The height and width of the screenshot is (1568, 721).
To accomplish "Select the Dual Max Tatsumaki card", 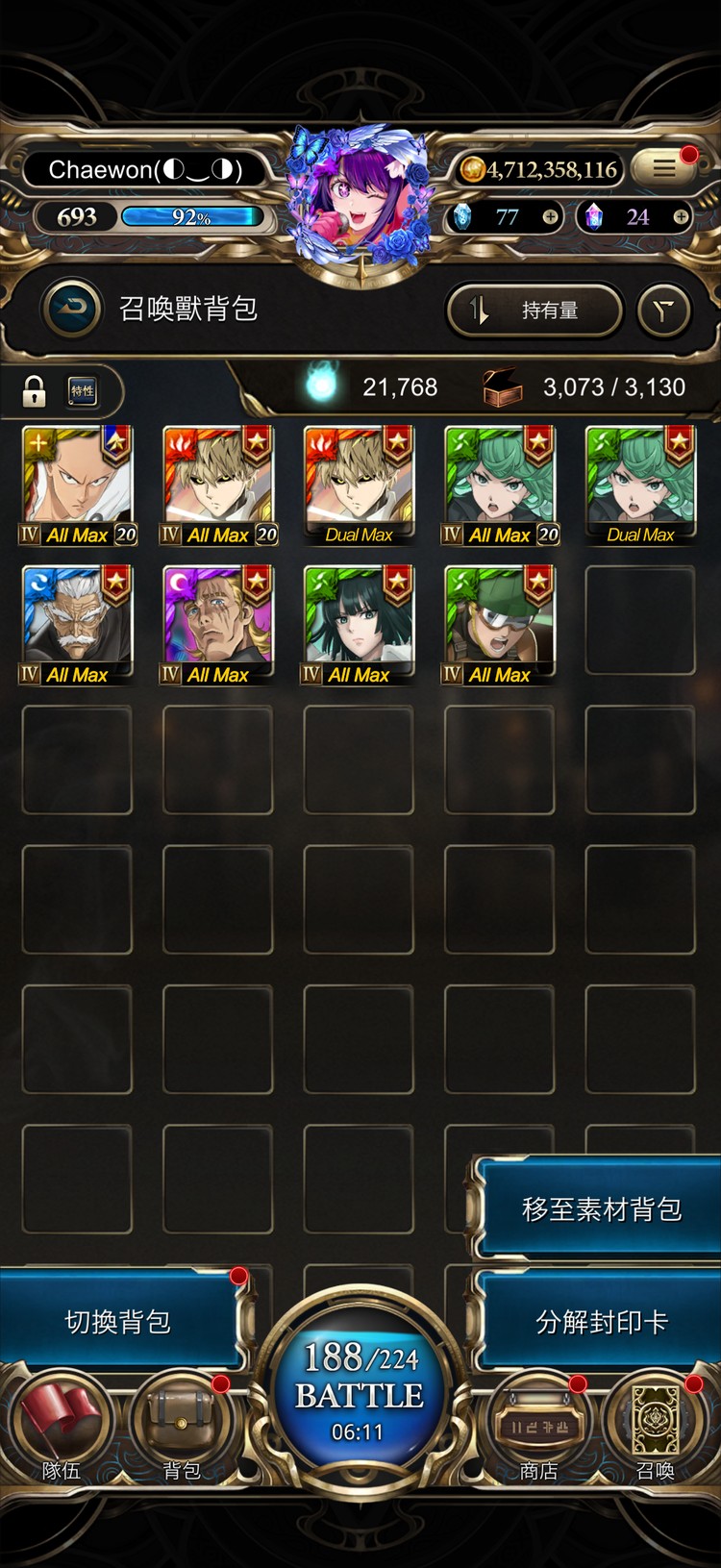I will (x=640, y=485).
